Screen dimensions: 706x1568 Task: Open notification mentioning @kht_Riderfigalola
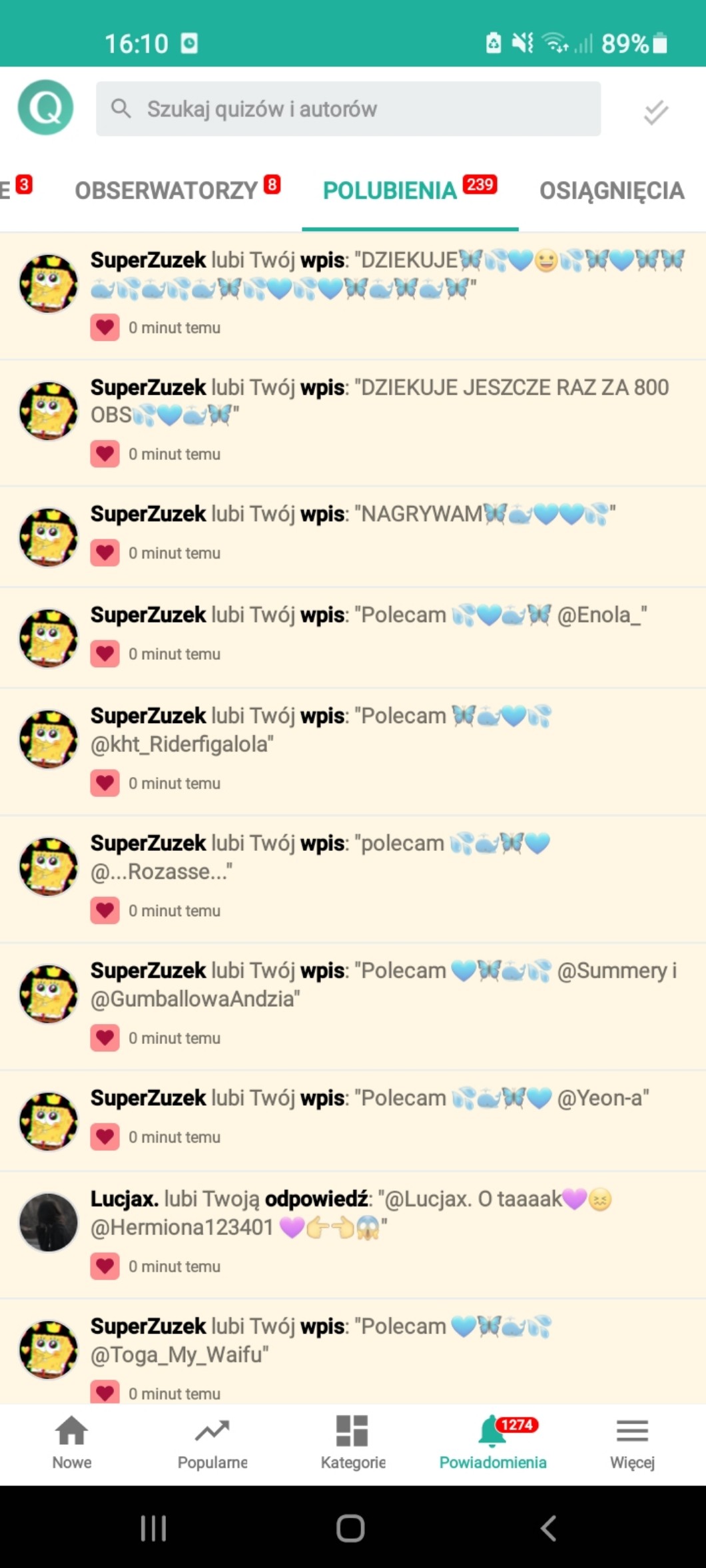tap(320, 730)
